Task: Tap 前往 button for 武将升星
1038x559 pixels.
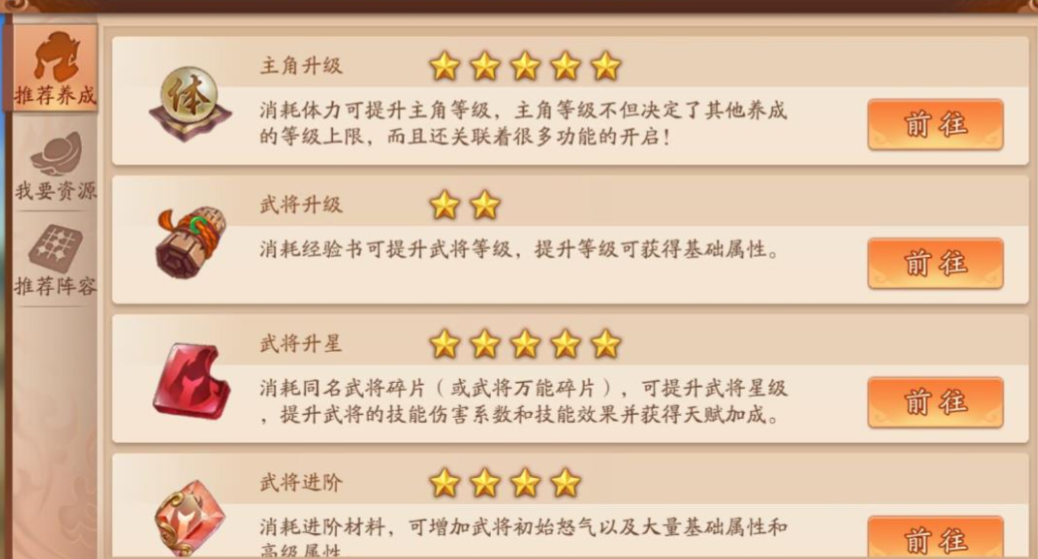Action: click(x=934, y=402)
